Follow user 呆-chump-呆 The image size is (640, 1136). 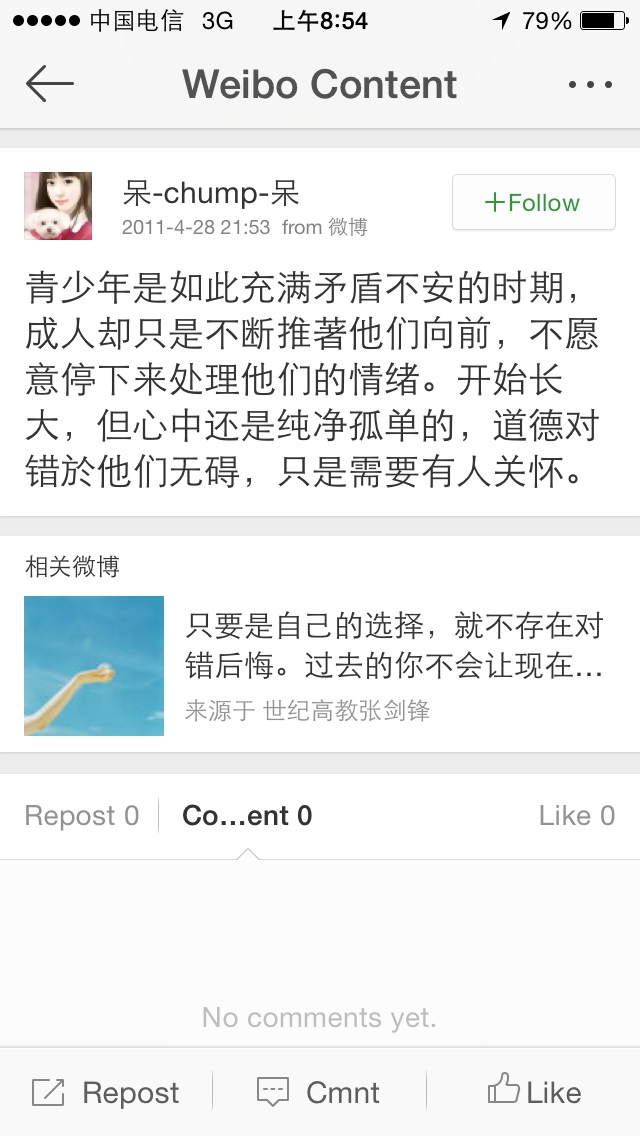point(533,203)
